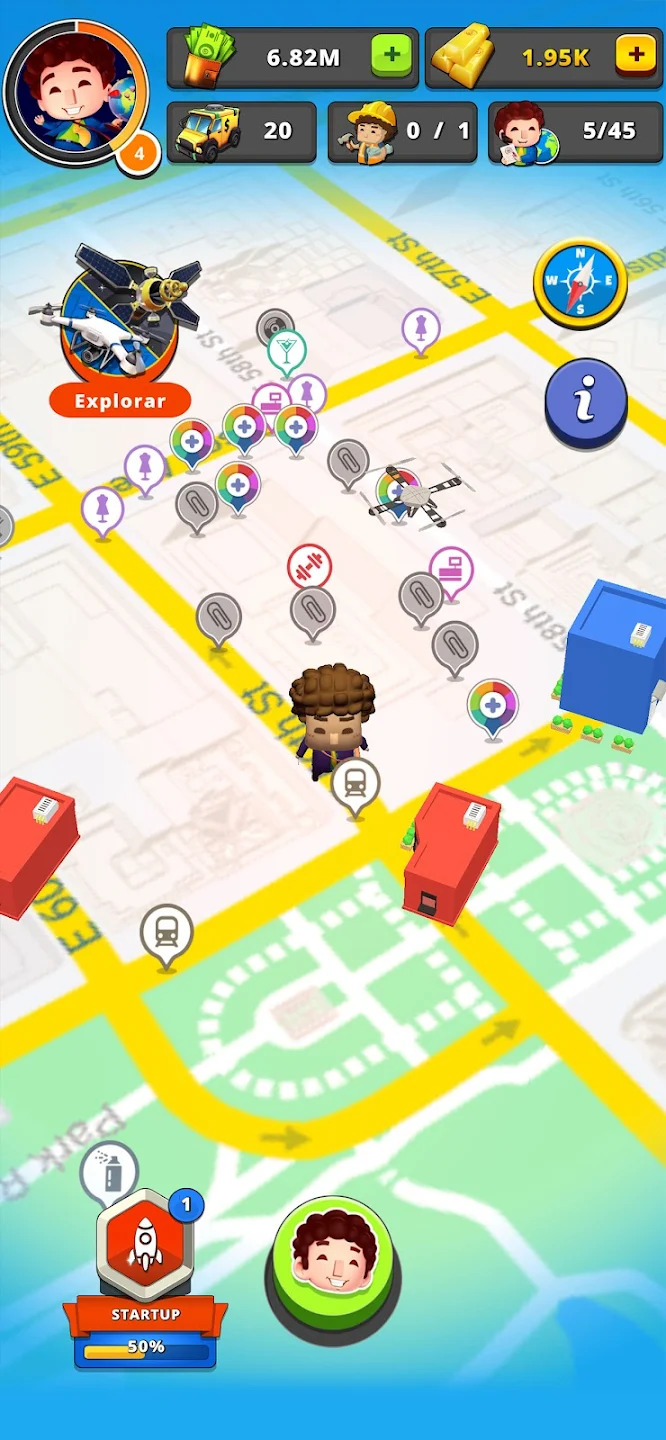
Task: Select the red gym dumbbell map pin
Action: pyautogui.click(x=309, y=567)
